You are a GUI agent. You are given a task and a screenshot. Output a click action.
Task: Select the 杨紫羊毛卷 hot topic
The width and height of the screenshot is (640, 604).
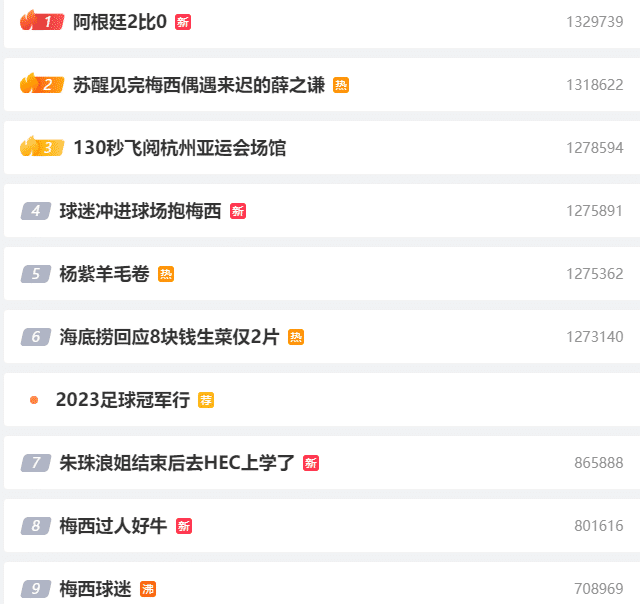tap(104, 274)
